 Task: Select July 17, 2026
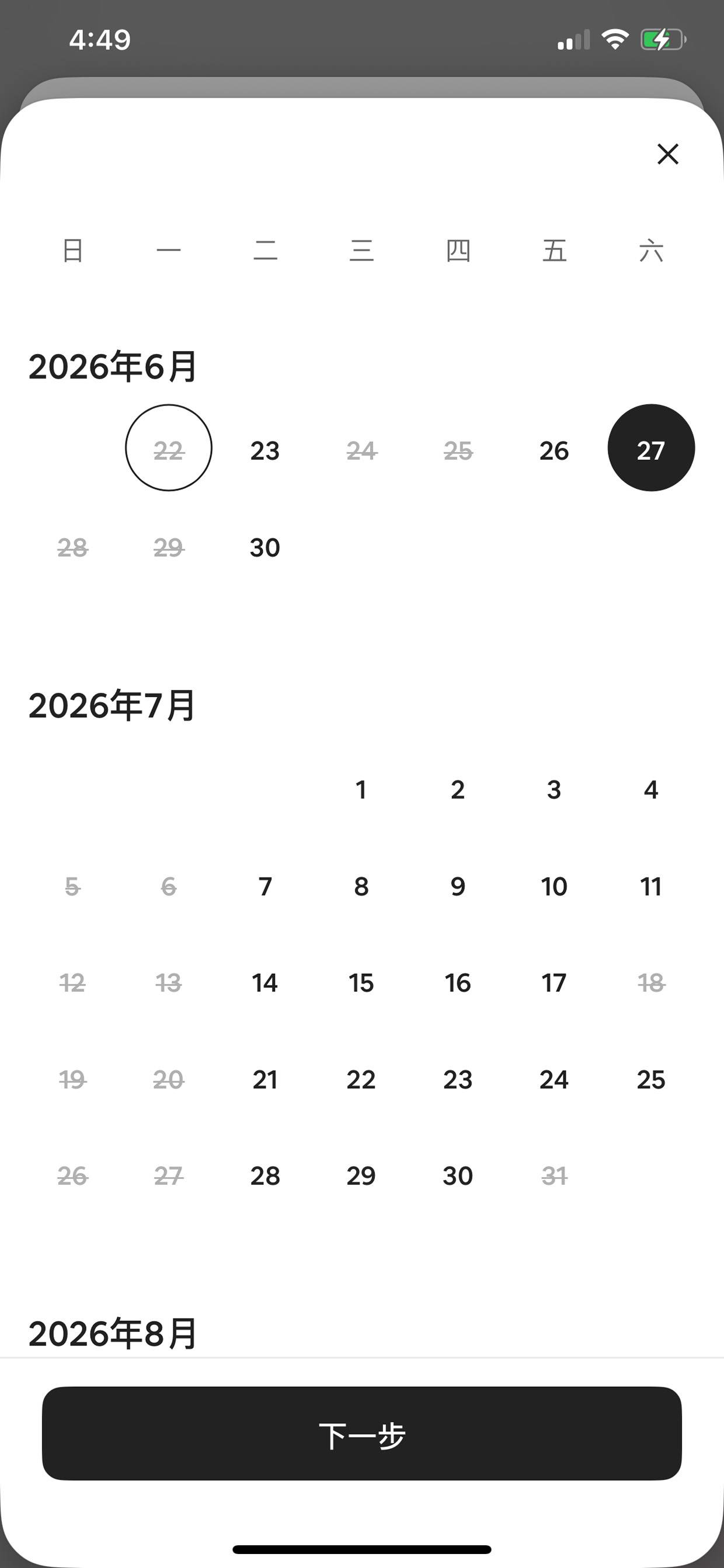pos(554,983)
